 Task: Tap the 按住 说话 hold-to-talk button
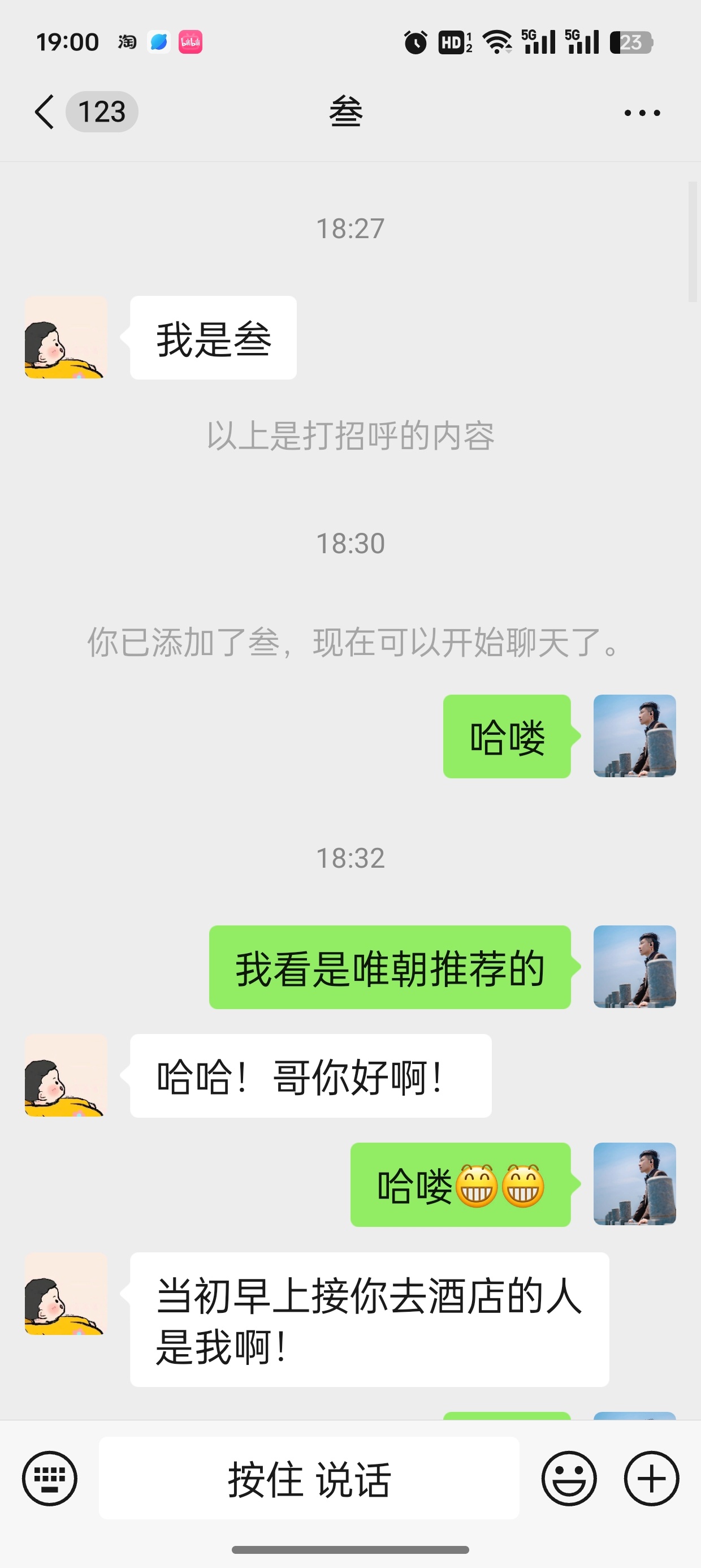coord(309,1478)
